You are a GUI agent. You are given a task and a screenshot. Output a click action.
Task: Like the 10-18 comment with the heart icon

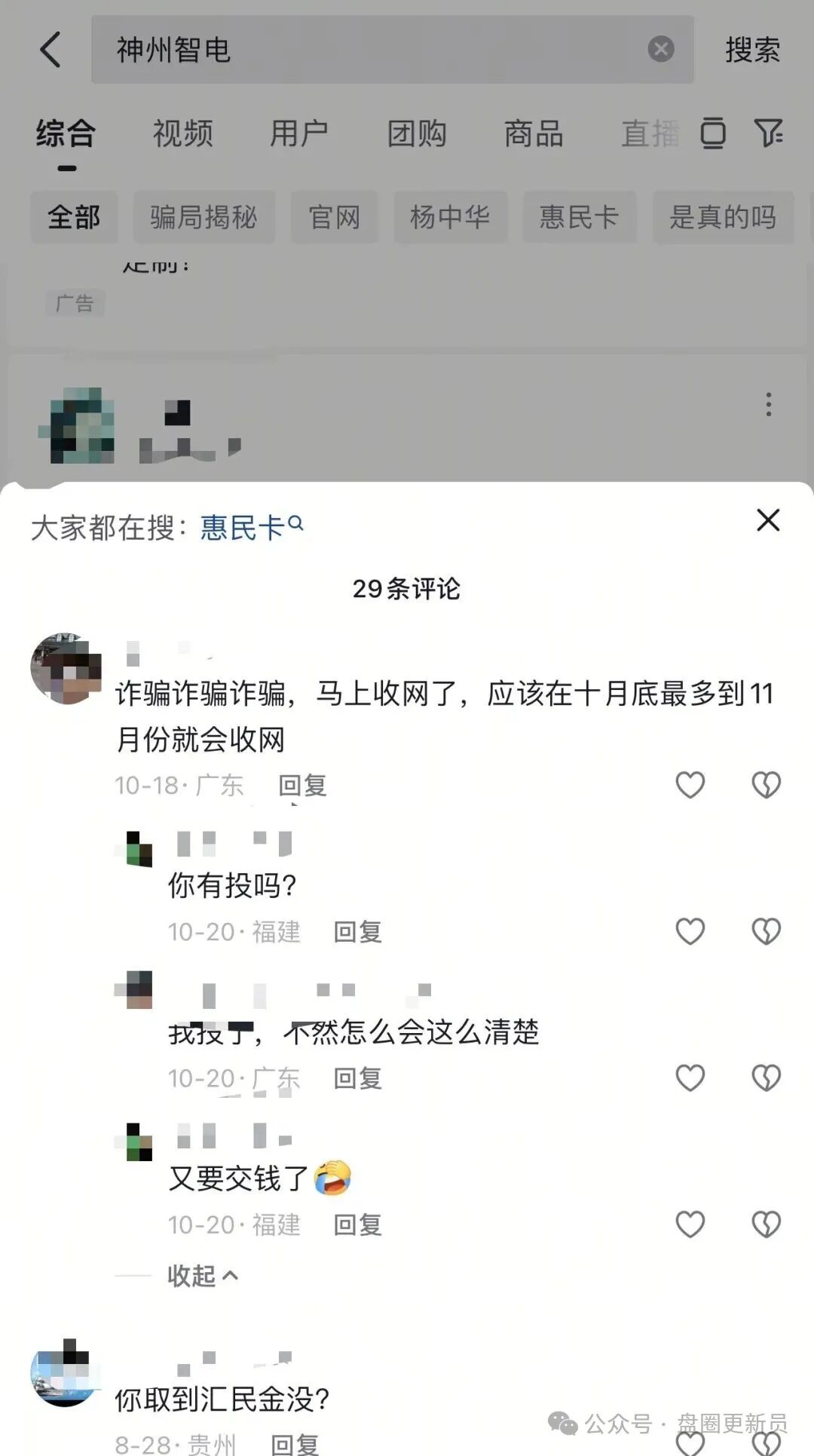tap(688, 784)
